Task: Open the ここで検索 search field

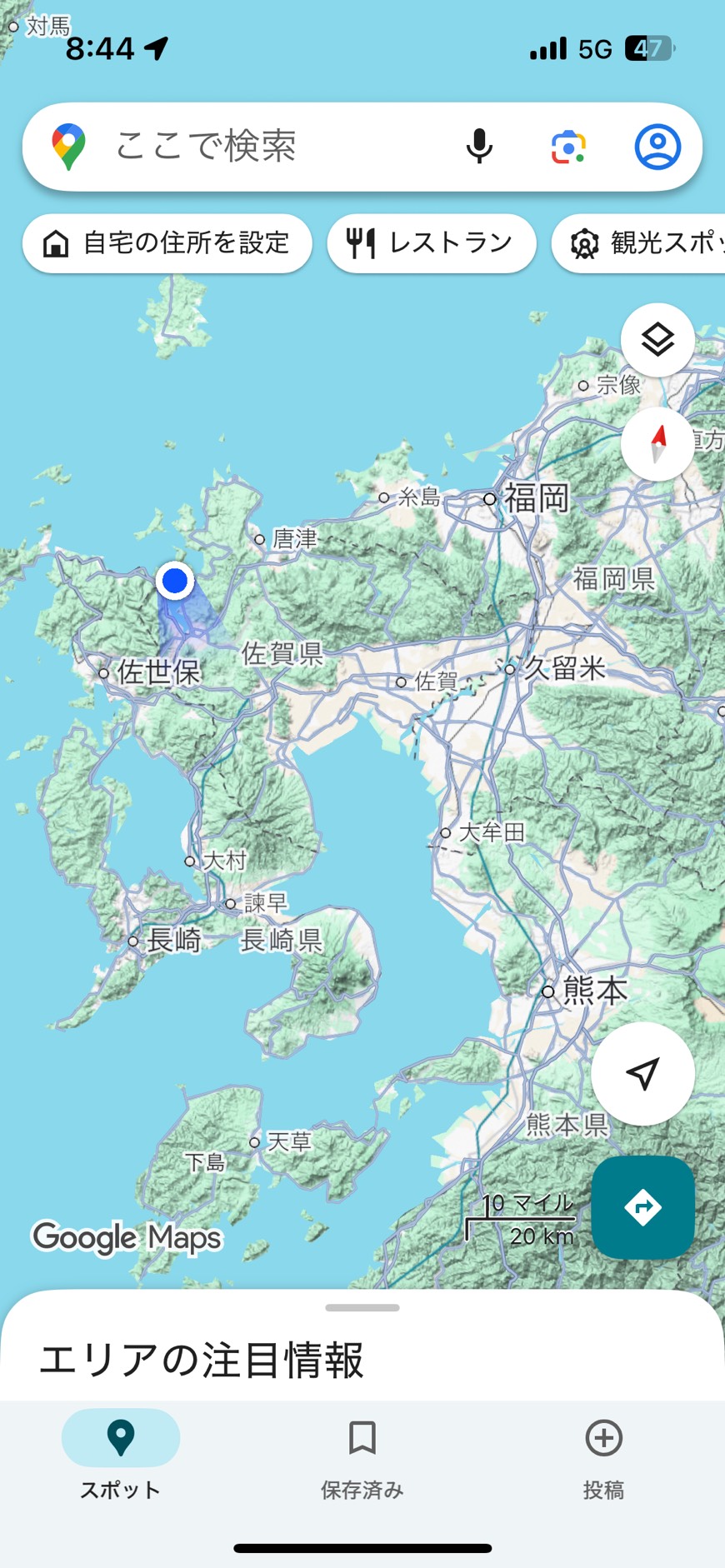Action: (x=250, y=147)
